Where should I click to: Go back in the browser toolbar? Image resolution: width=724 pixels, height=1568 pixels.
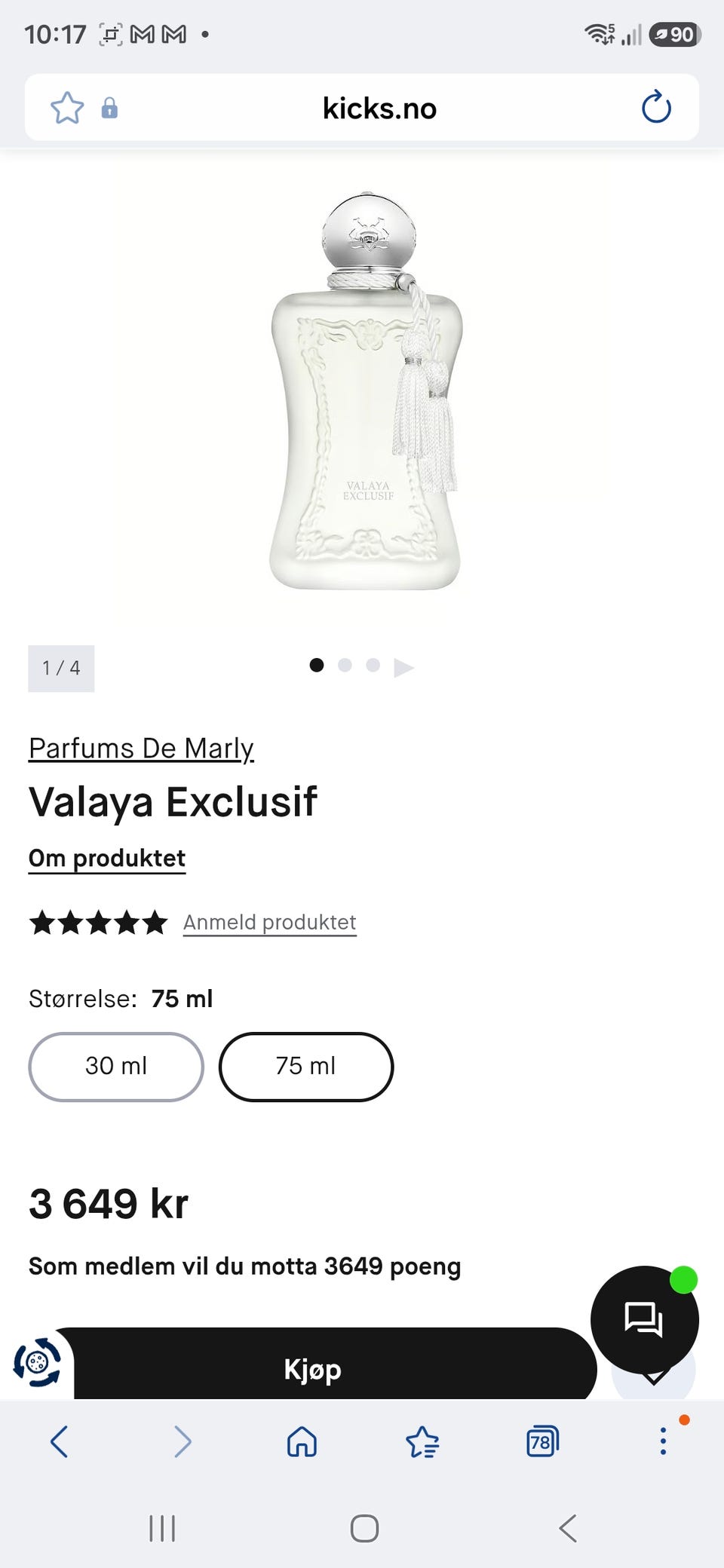(x=60, y=1441)
